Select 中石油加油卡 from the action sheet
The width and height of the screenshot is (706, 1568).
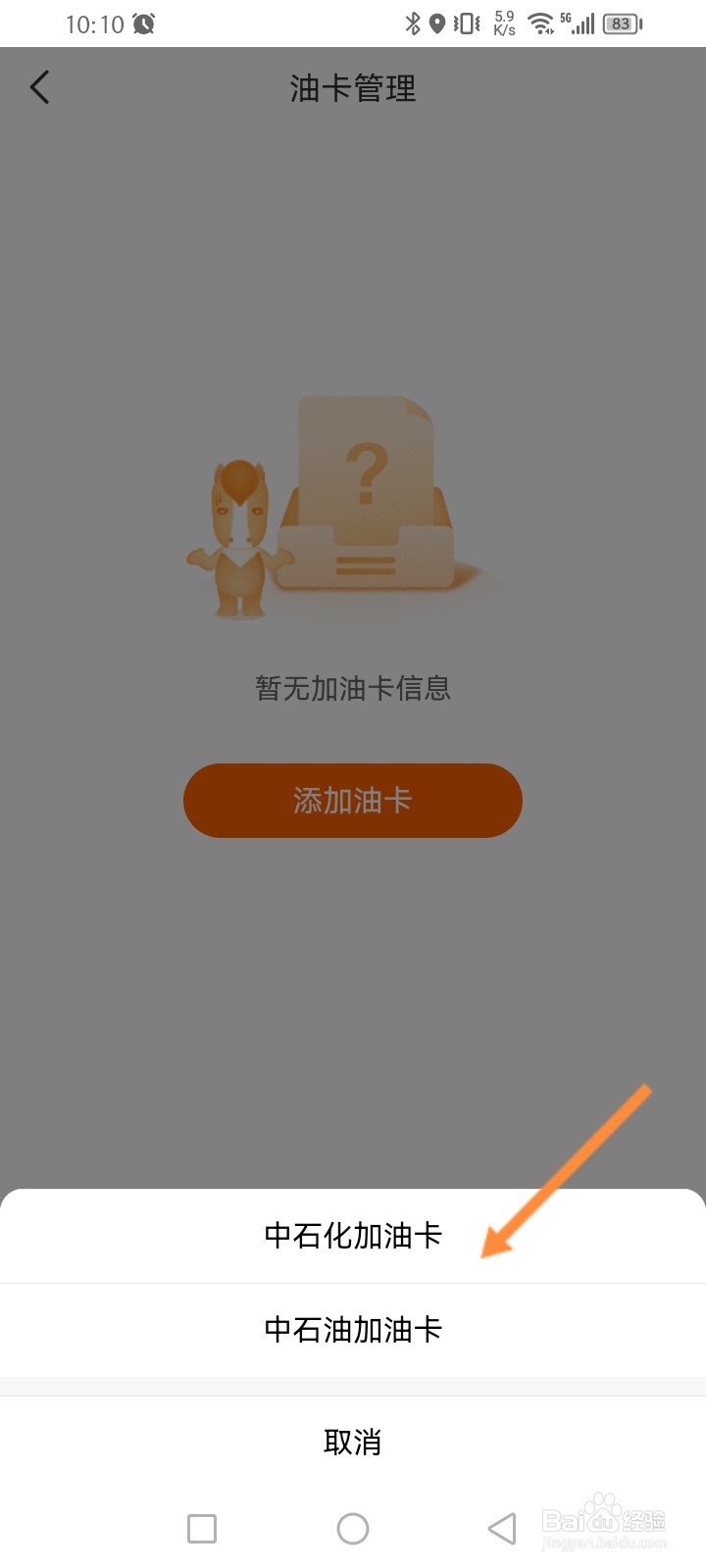(353, 1331)
